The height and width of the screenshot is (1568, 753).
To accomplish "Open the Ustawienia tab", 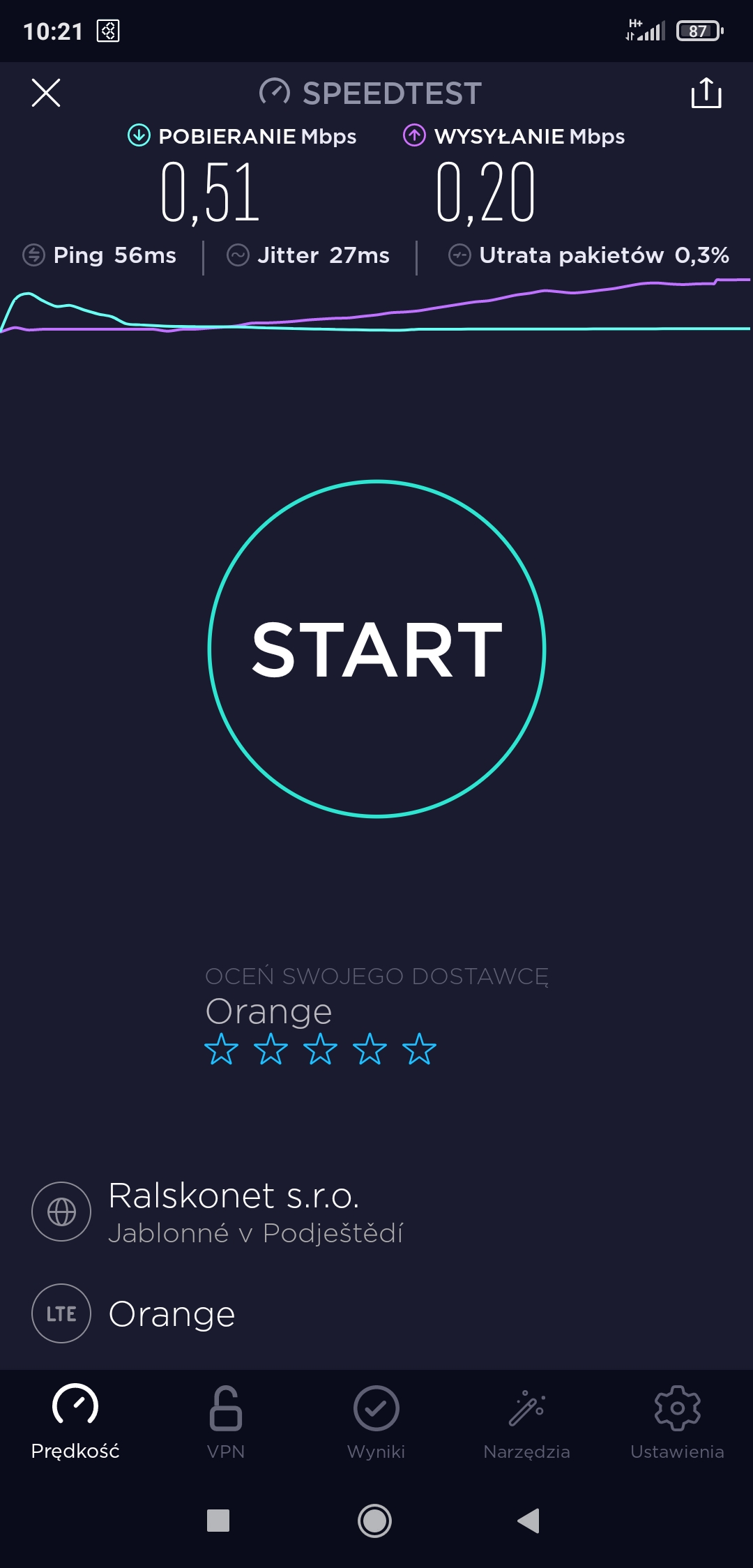I will [x=677, y=1422].
